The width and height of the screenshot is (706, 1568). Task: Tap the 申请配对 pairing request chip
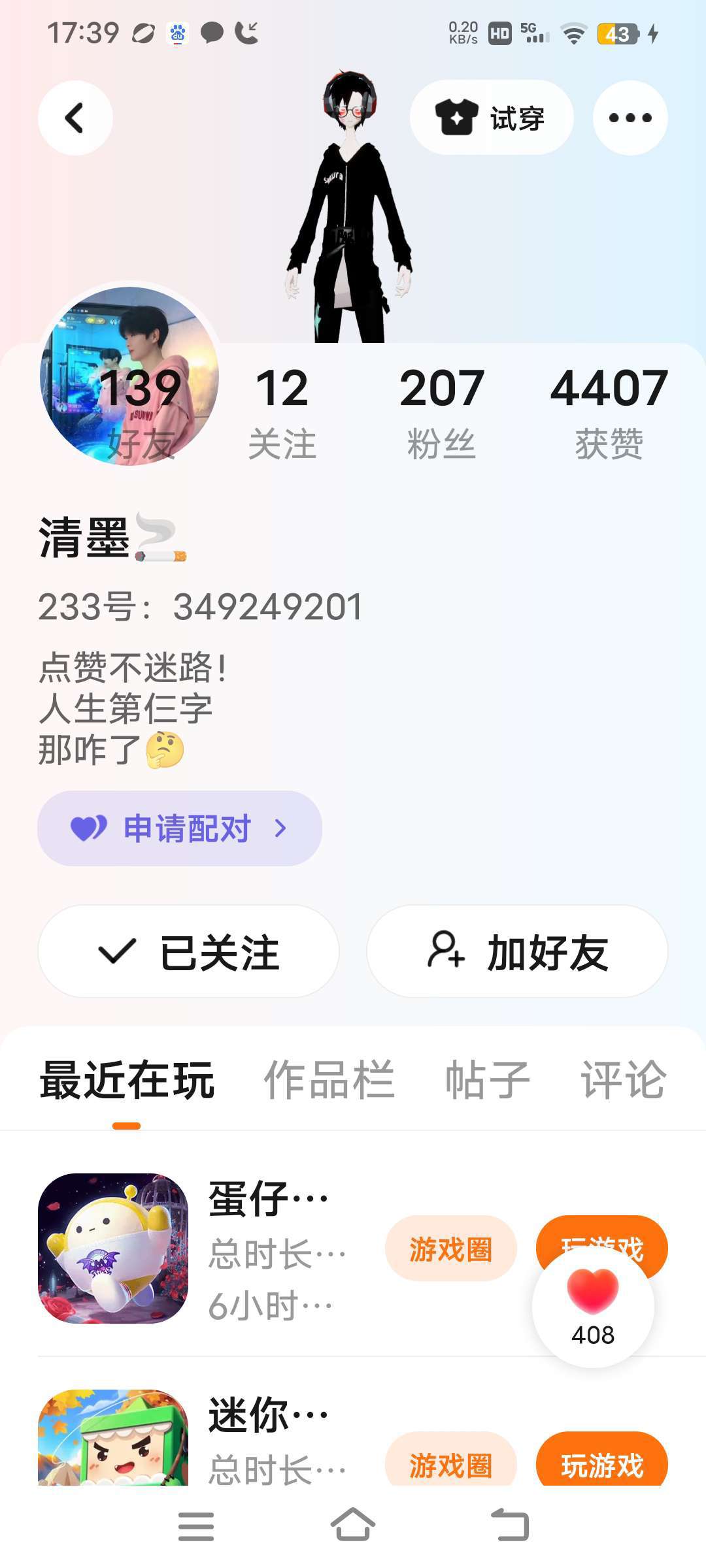180,828
